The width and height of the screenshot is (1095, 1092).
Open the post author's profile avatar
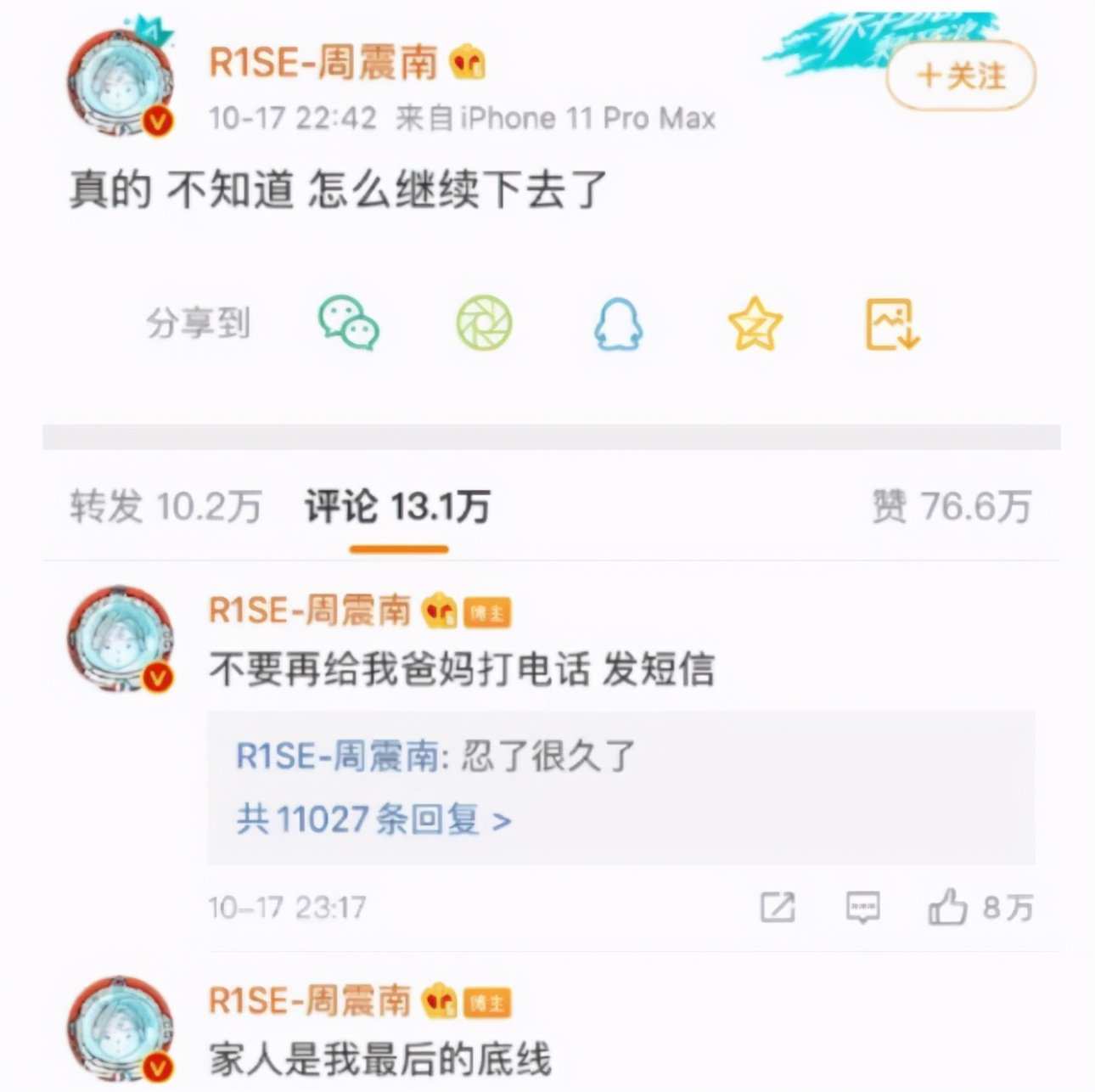pyautogui.click(x=120, y=83)
